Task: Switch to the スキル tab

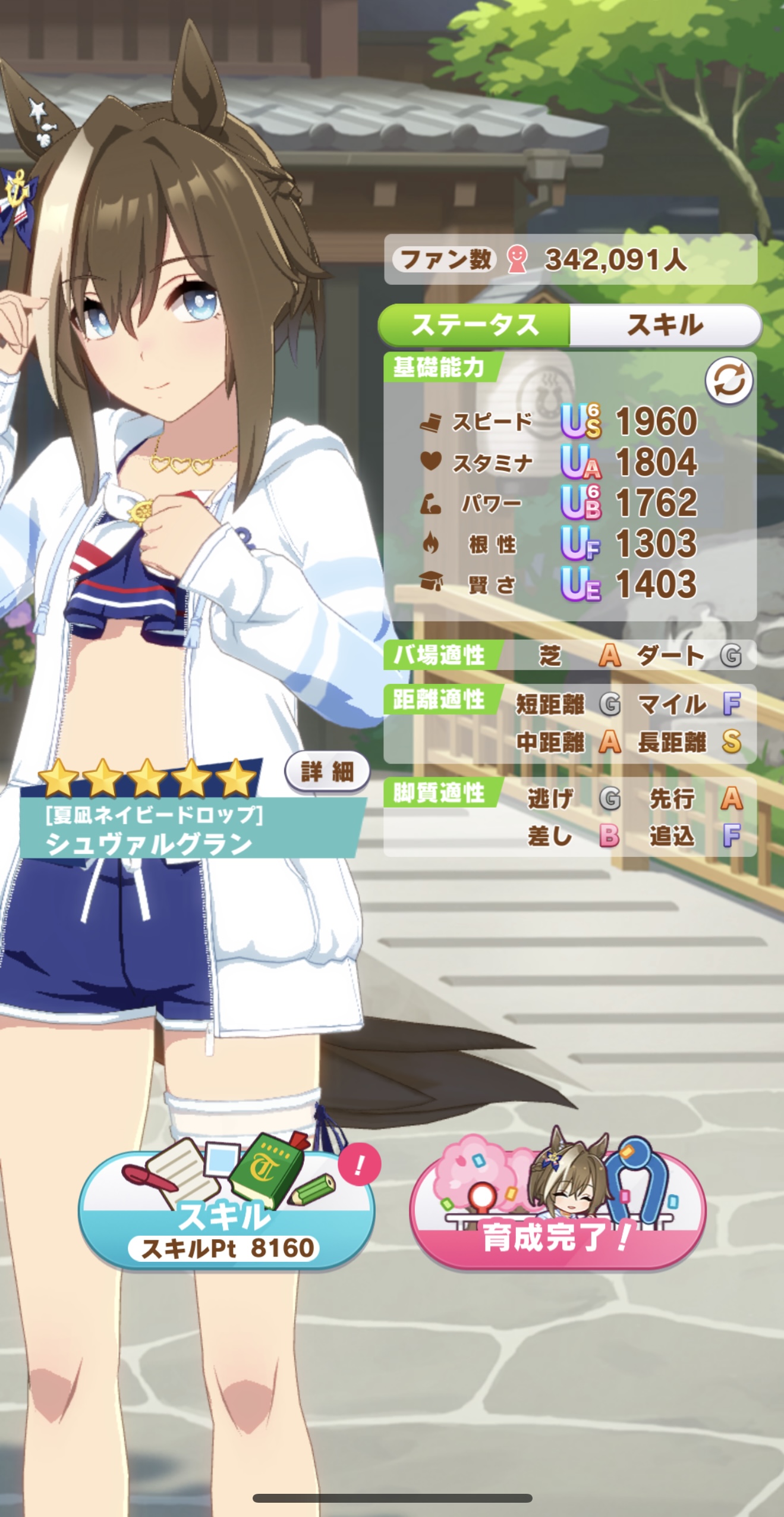Action: point(665,325)
